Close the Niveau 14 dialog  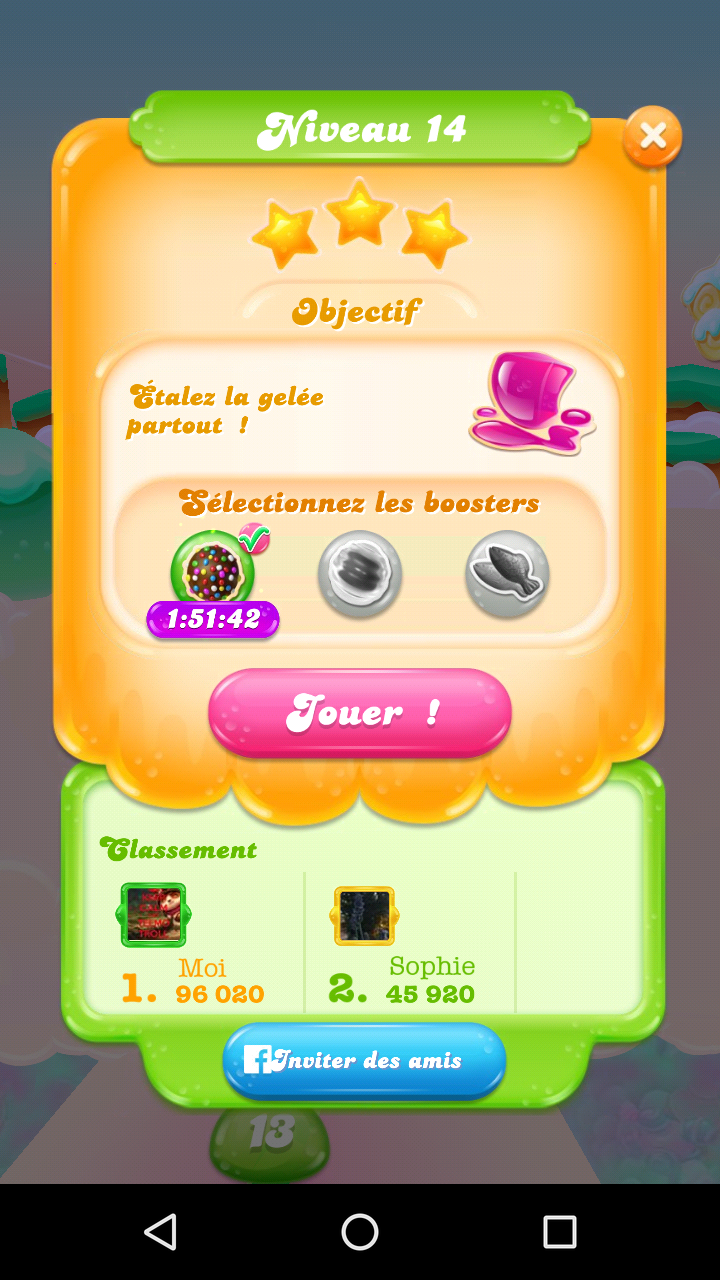(x=652, y=136)
